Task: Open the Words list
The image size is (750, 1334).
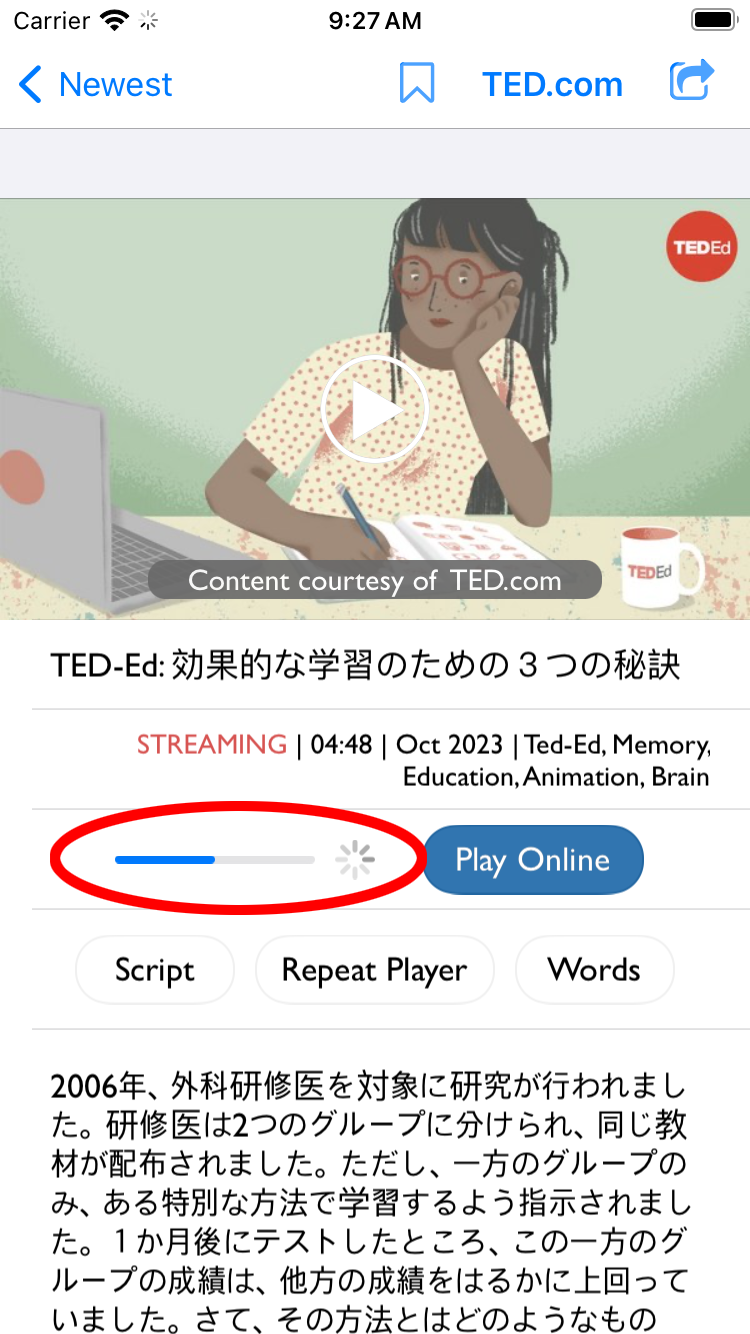Action: [x=594, y=970]
